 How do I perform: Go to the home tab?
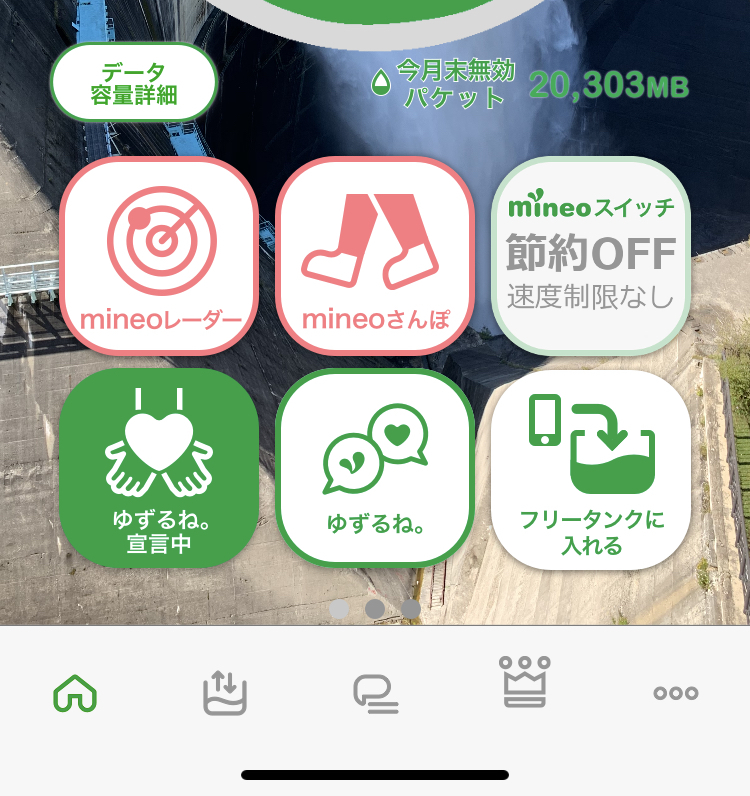pos(75,692)
